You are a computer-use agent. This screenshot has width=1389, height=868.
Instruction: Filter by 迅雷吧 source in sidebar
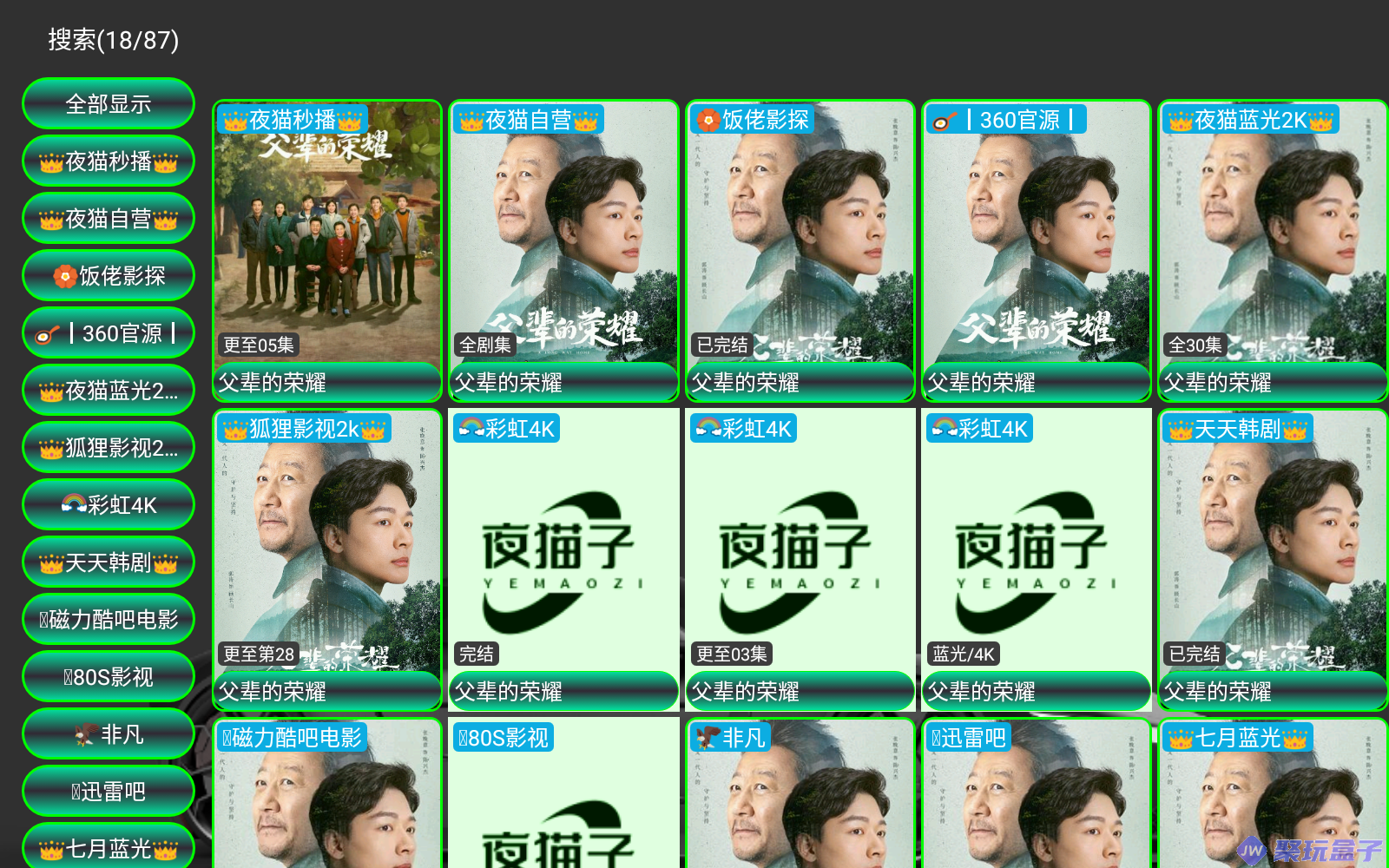109,792
